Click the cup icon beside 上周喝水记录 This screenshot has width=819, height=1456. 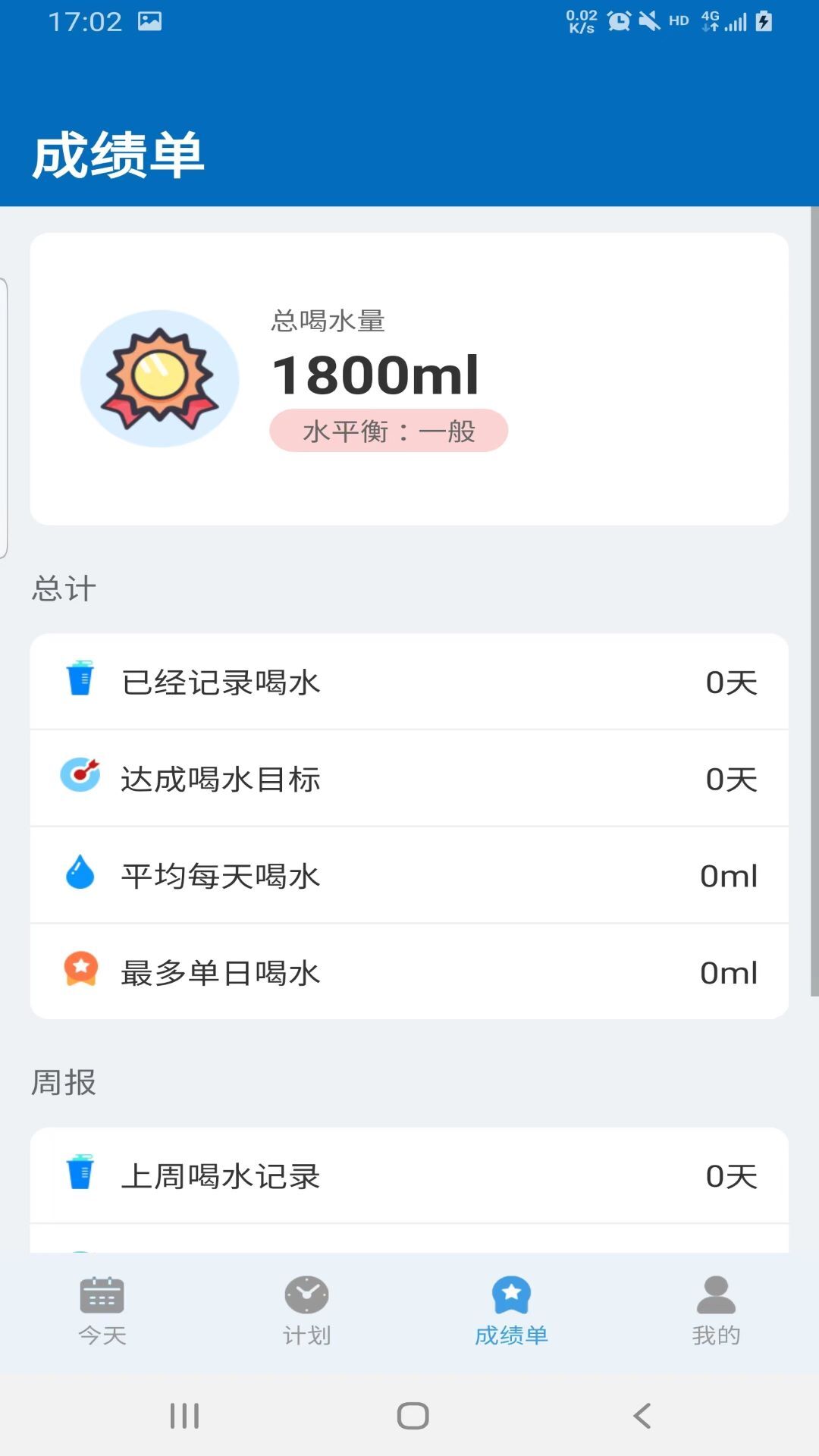coord(80,1176)
